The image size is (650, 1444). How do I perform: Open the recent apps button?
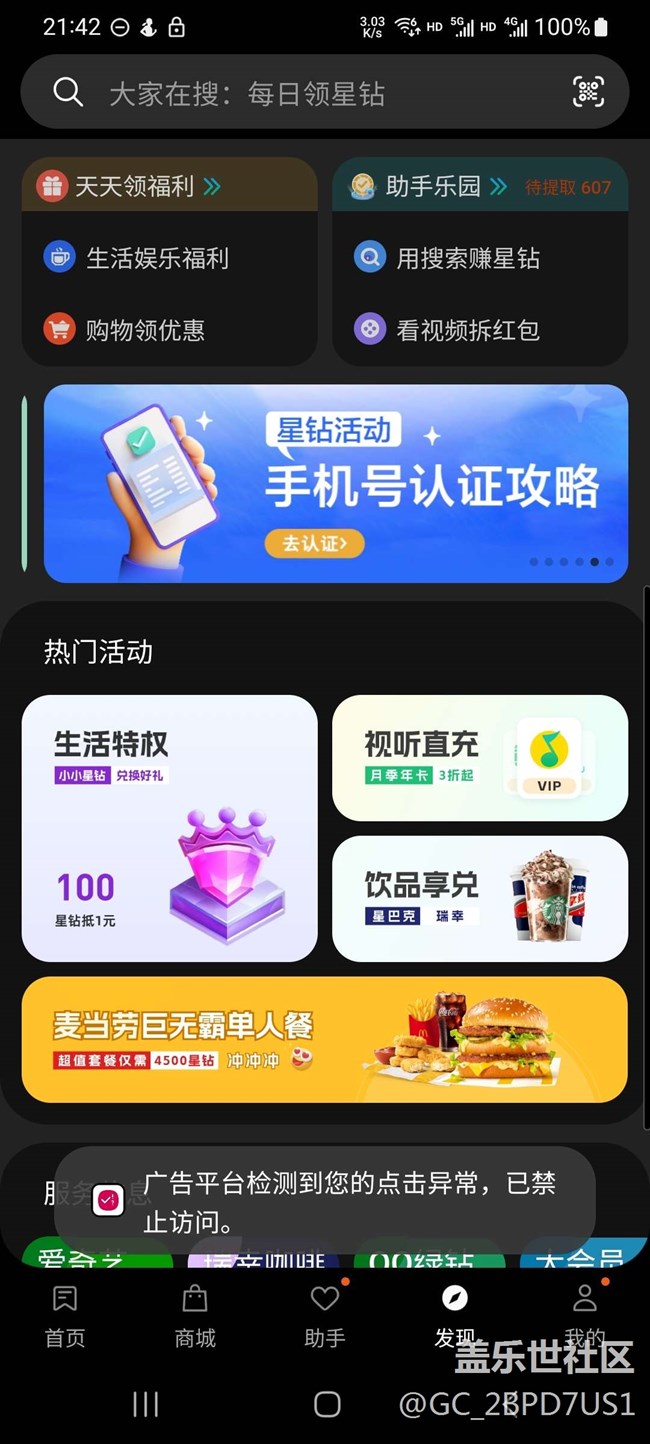(146, 1404)
